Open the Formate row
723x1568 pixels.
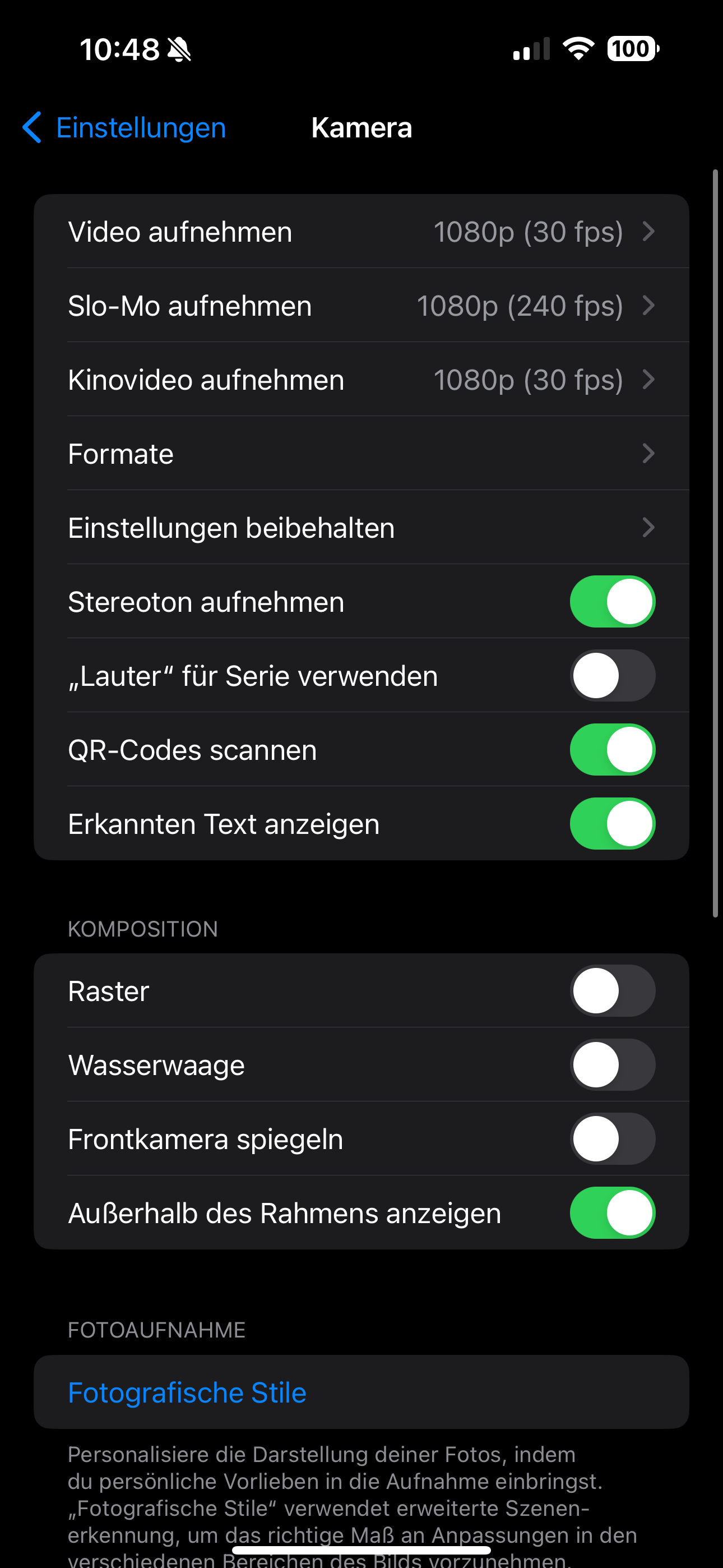[361, 454]
